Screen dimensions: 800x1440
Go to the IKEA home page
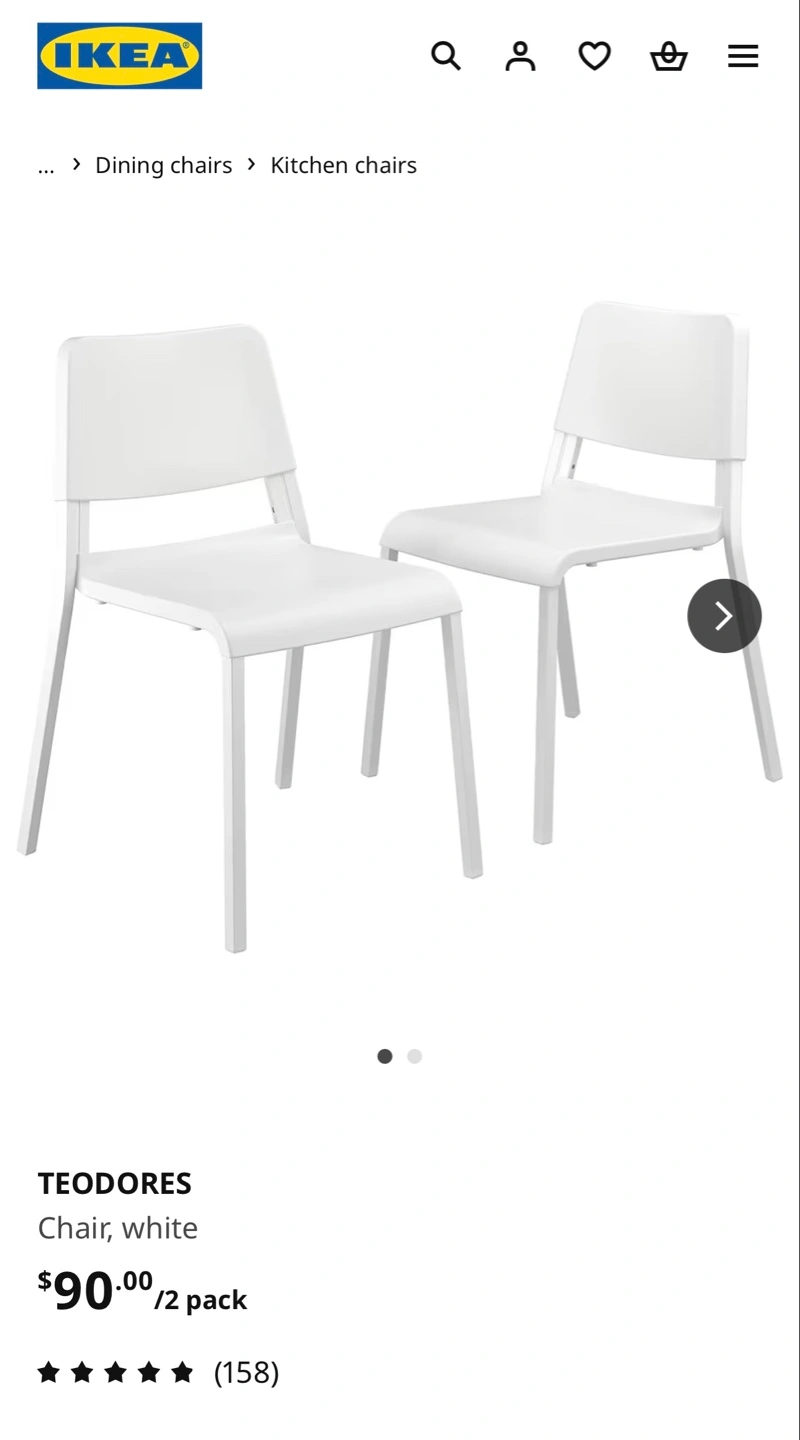click(120, 56)
